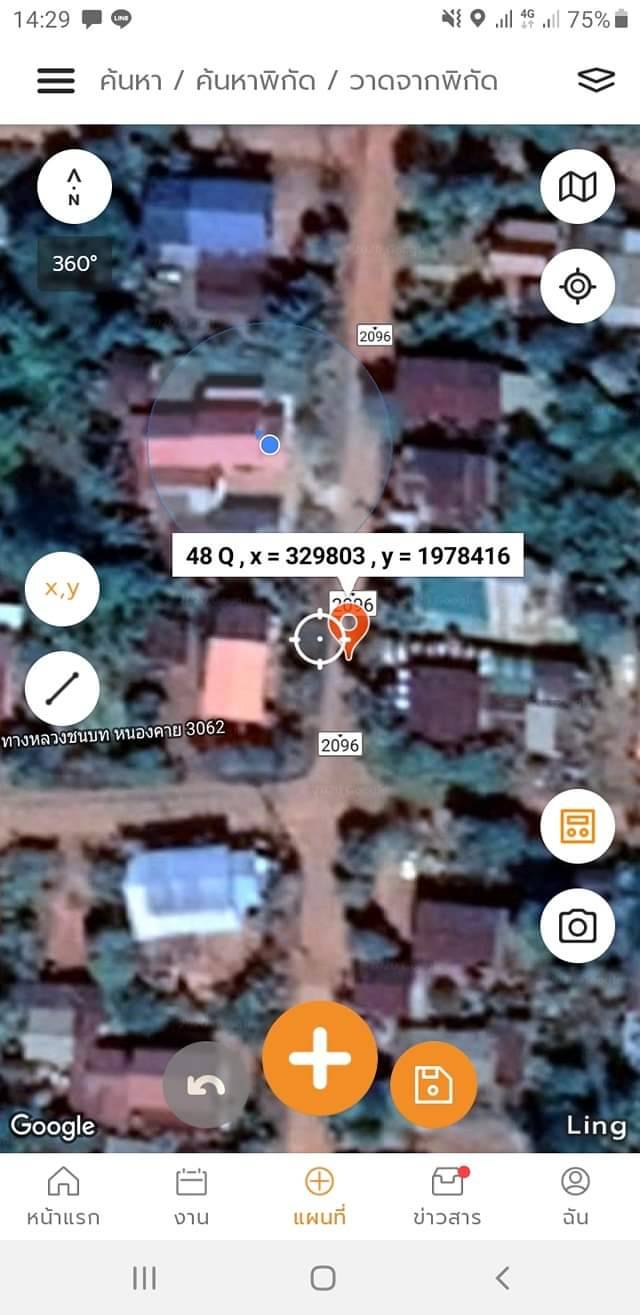This screenshot has height=1315, width=640.
Task: Open the ฉัน profile tab
Action: click(x=575, y=1196)
